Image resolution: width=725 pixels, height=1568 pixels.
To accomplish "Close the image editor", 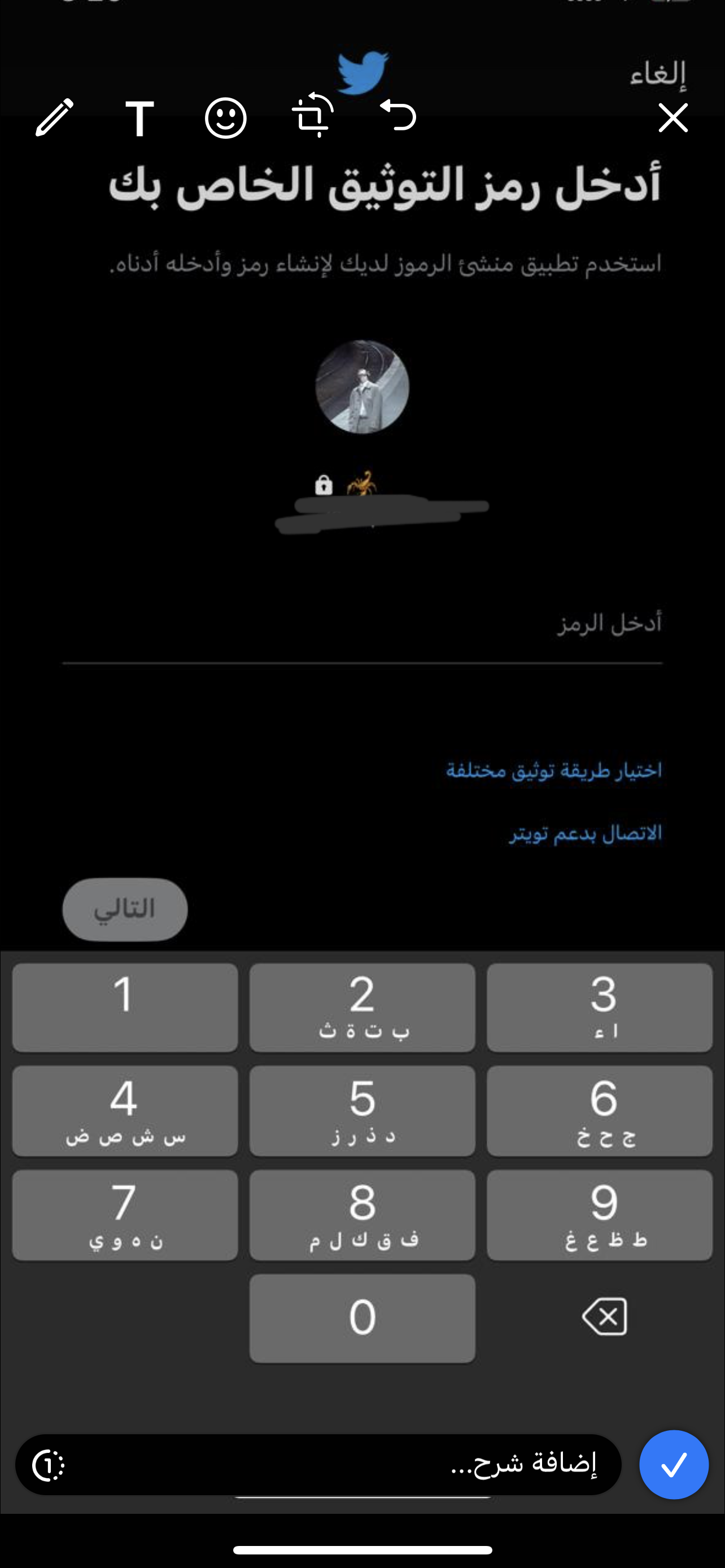I will click(x=672, y=117).
